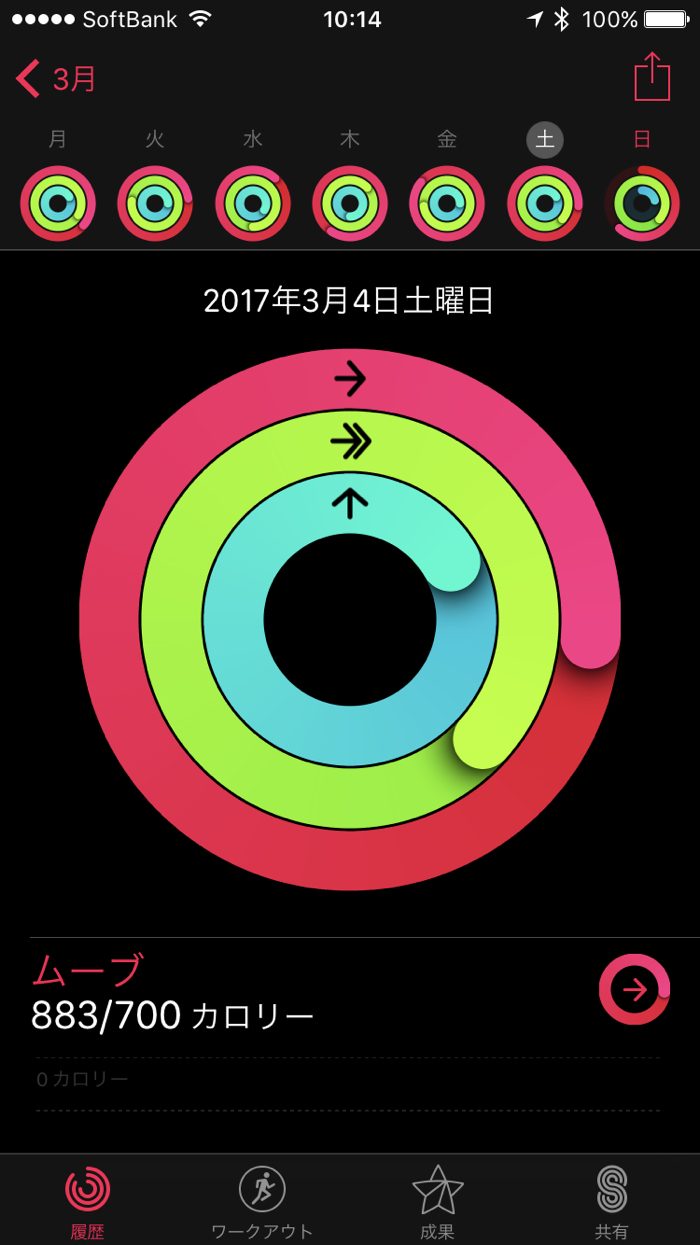Screen dimensions: 700x1245
Task: Select Sunday's activity rings
Action: (x=642, y=203)
